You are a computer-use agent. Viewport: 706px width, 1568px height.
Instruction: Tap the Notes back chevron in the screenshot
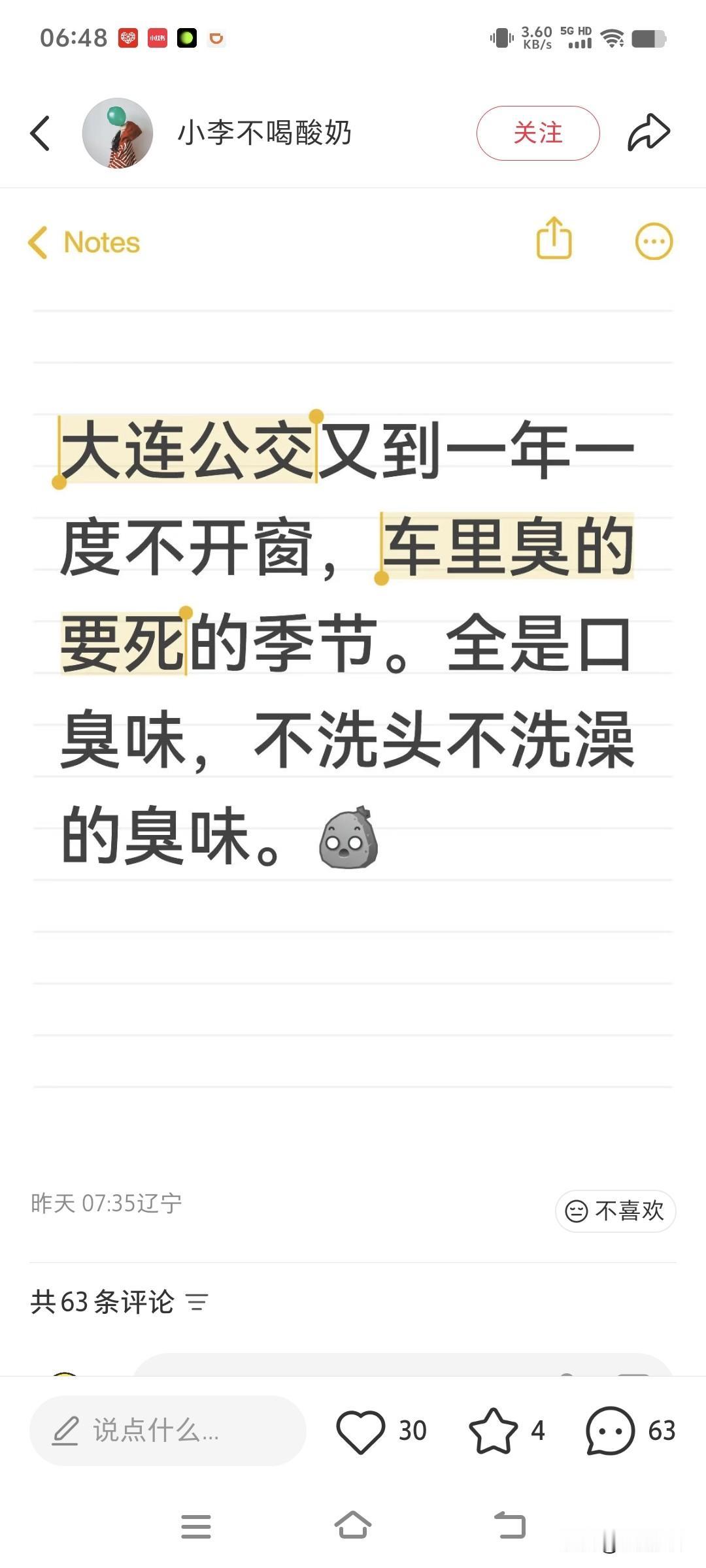click(x=39, y=241)
